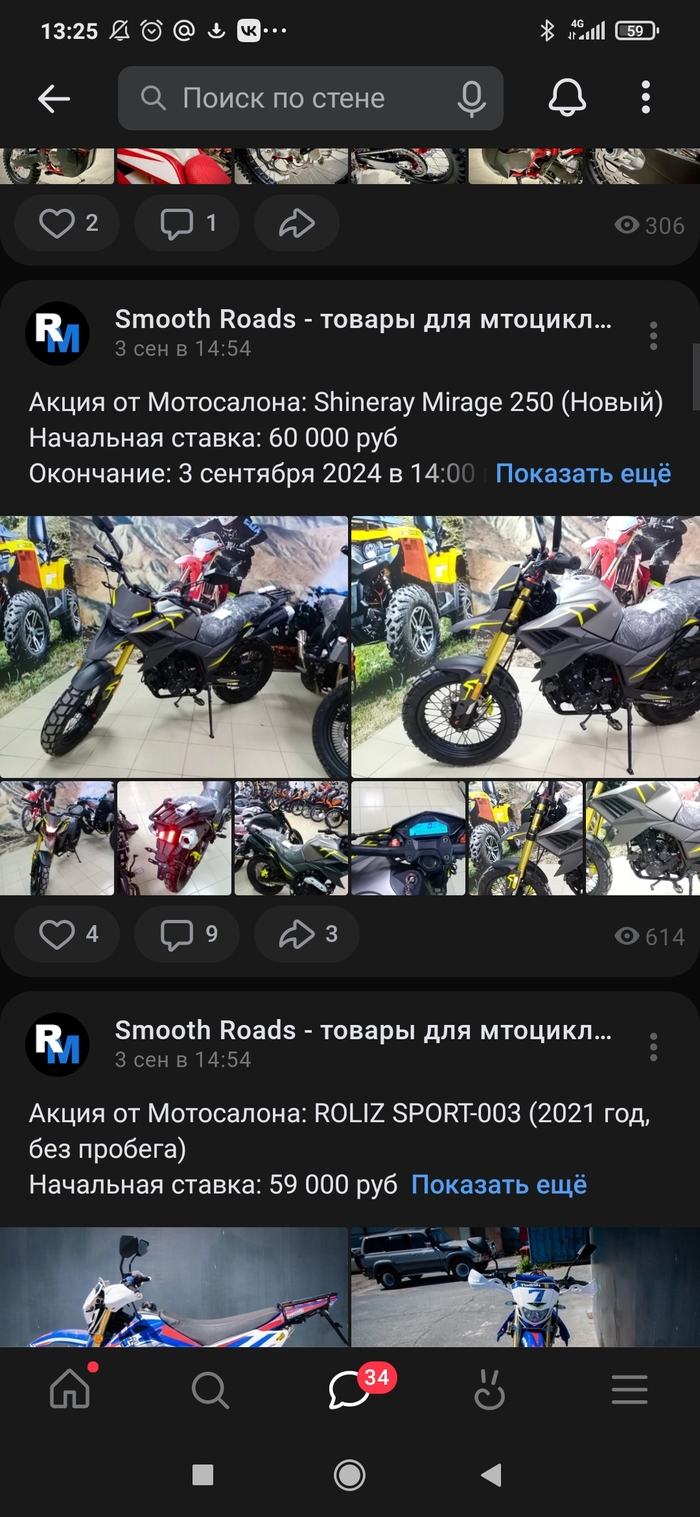The width and height of the screenshot is (700, 1517).
Task: Open the notifications bell
Action: pos(567,98)
